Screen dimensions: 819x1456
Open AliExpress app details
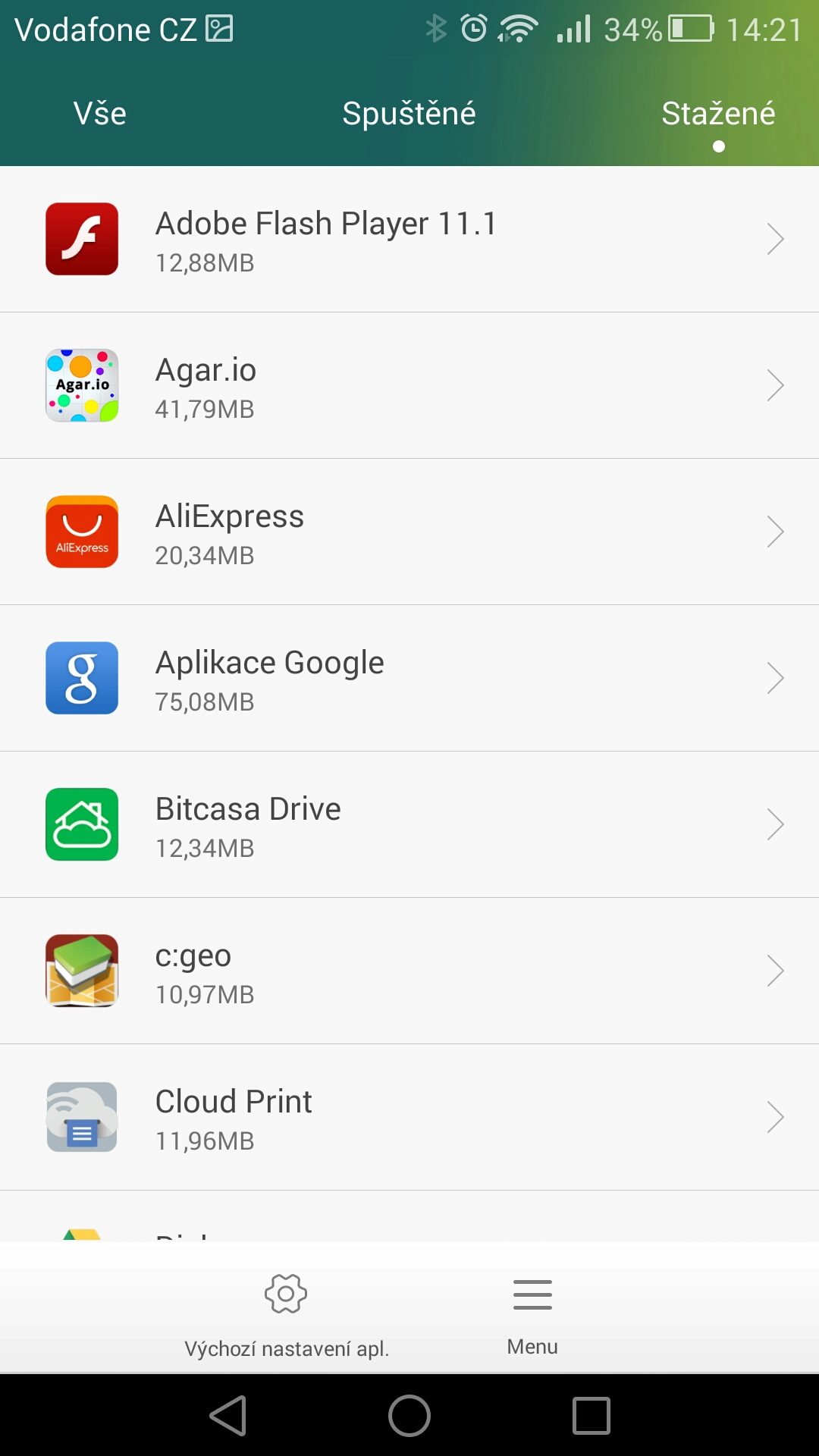coord(409,532)
